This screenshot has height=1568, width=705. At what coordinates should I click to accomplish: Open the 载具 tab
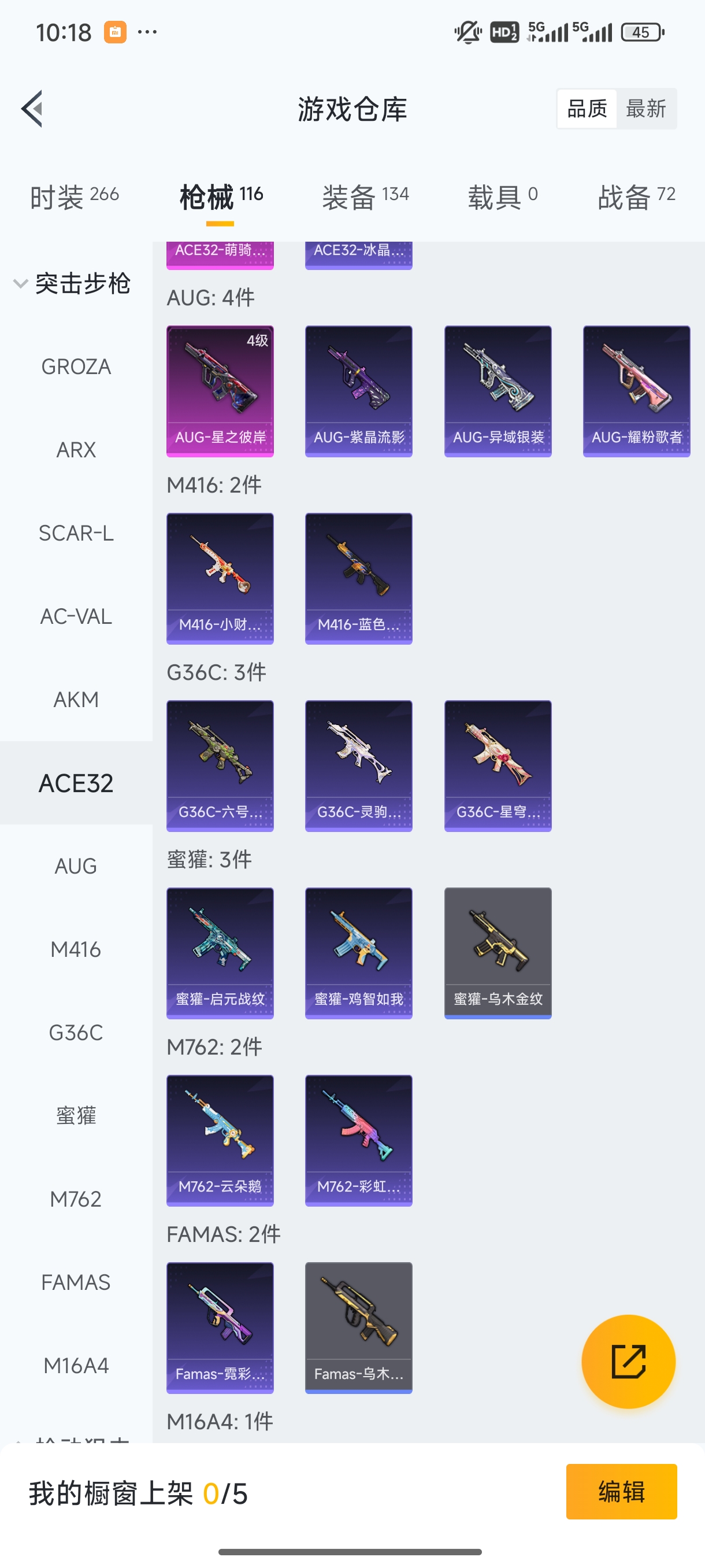[502, 197]
